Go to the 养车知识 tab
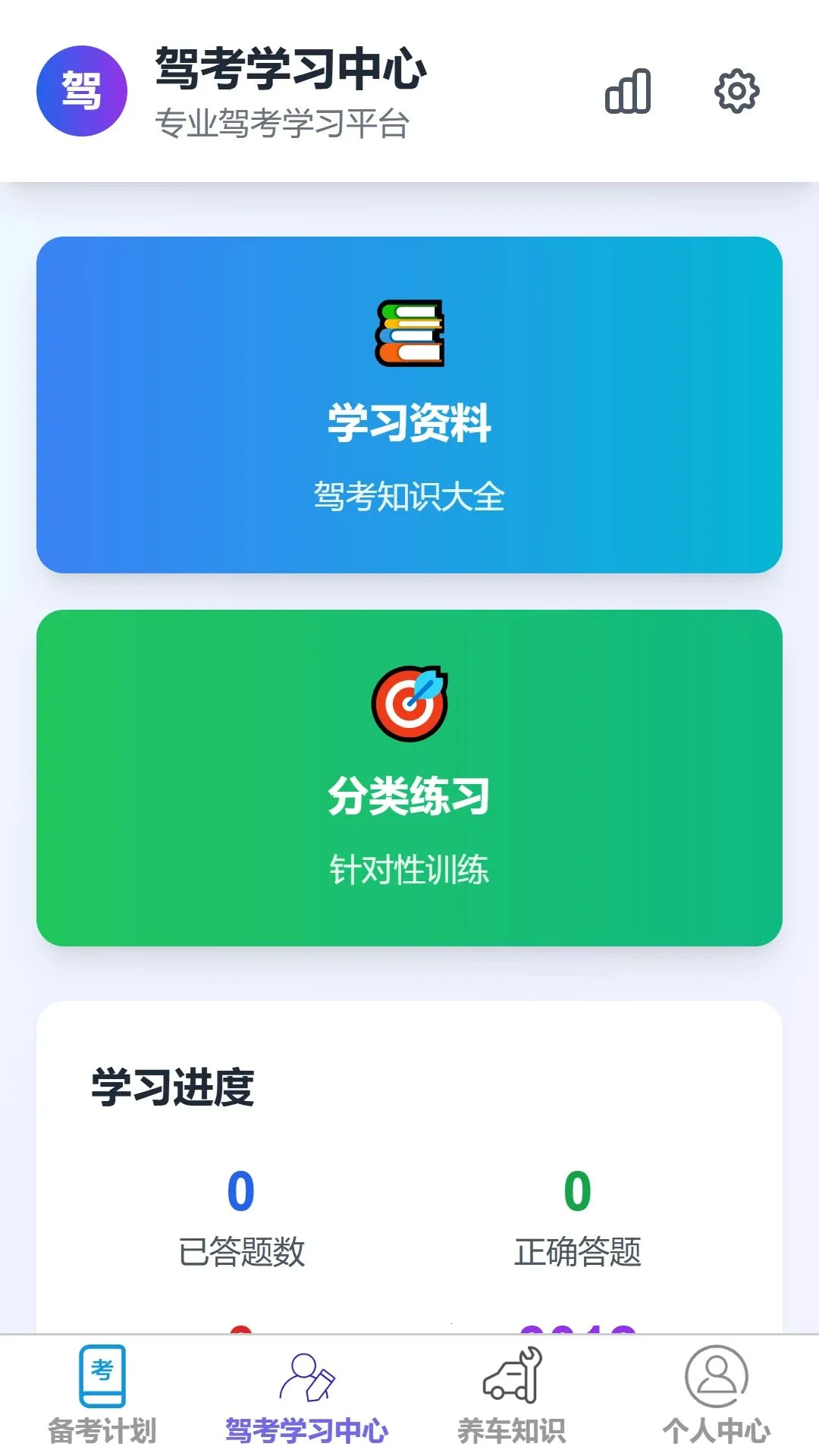The height and width of the screenshot is (1456, 819). [x=512, y=1395]
